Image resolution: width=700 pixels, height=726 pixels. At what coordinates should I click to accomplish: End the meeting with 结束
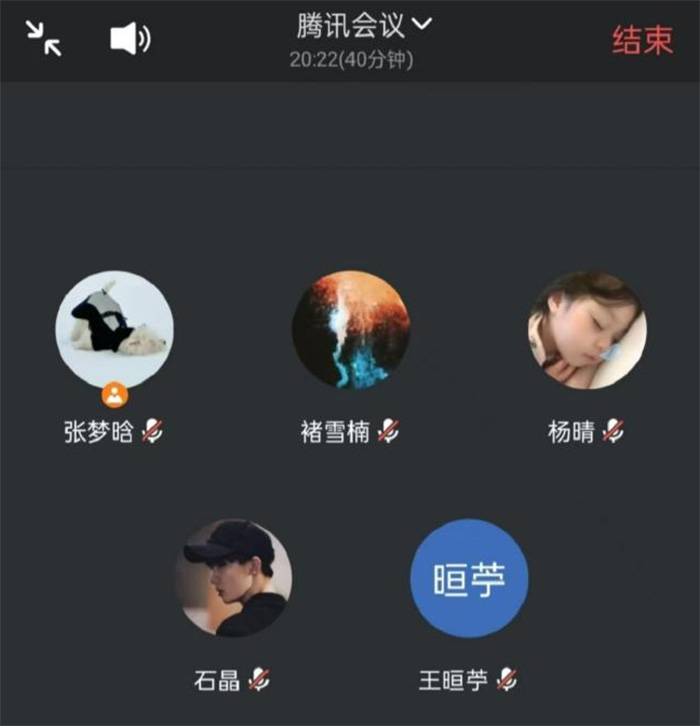642,41
